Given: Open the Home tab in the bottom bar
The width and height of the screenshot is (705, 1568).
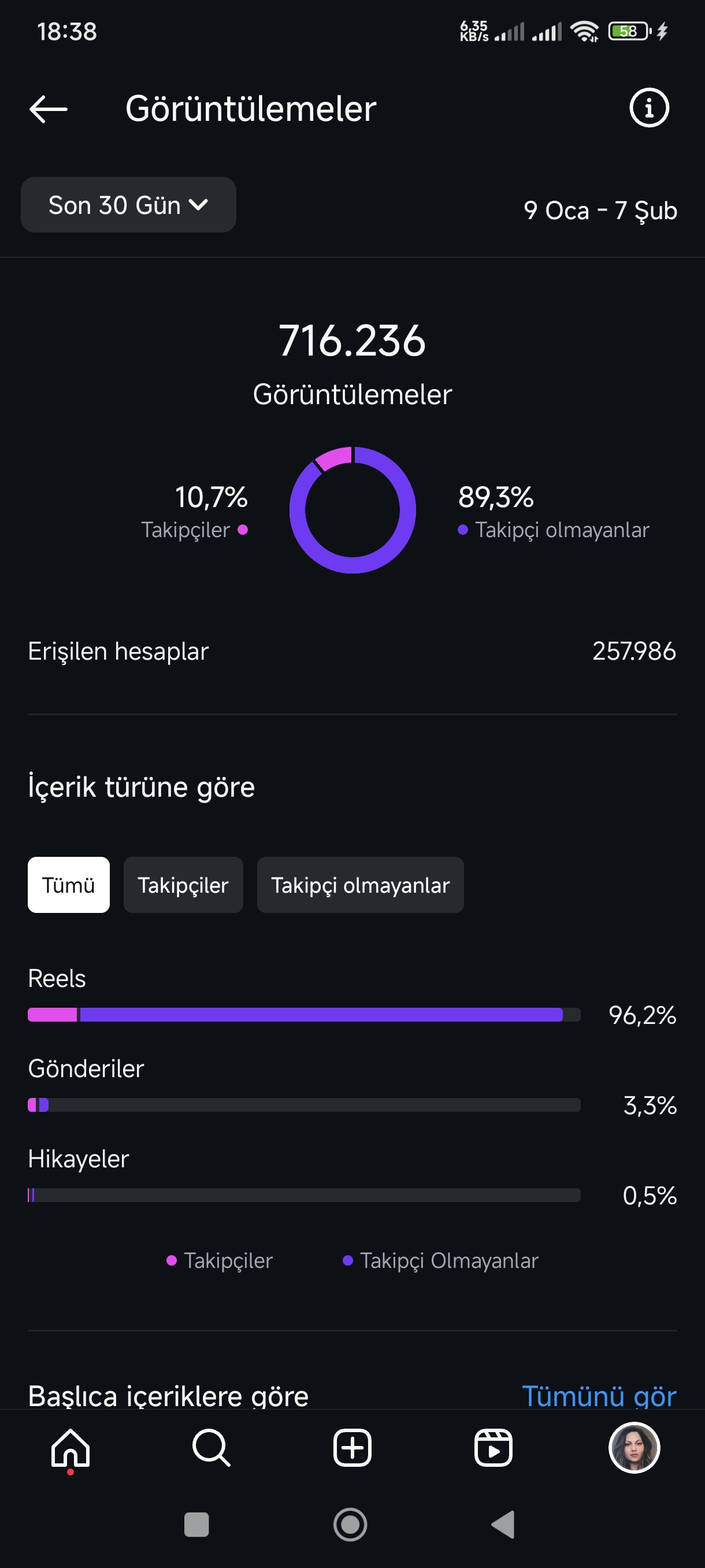Looking at the screenshot, I should (70, 1448).
